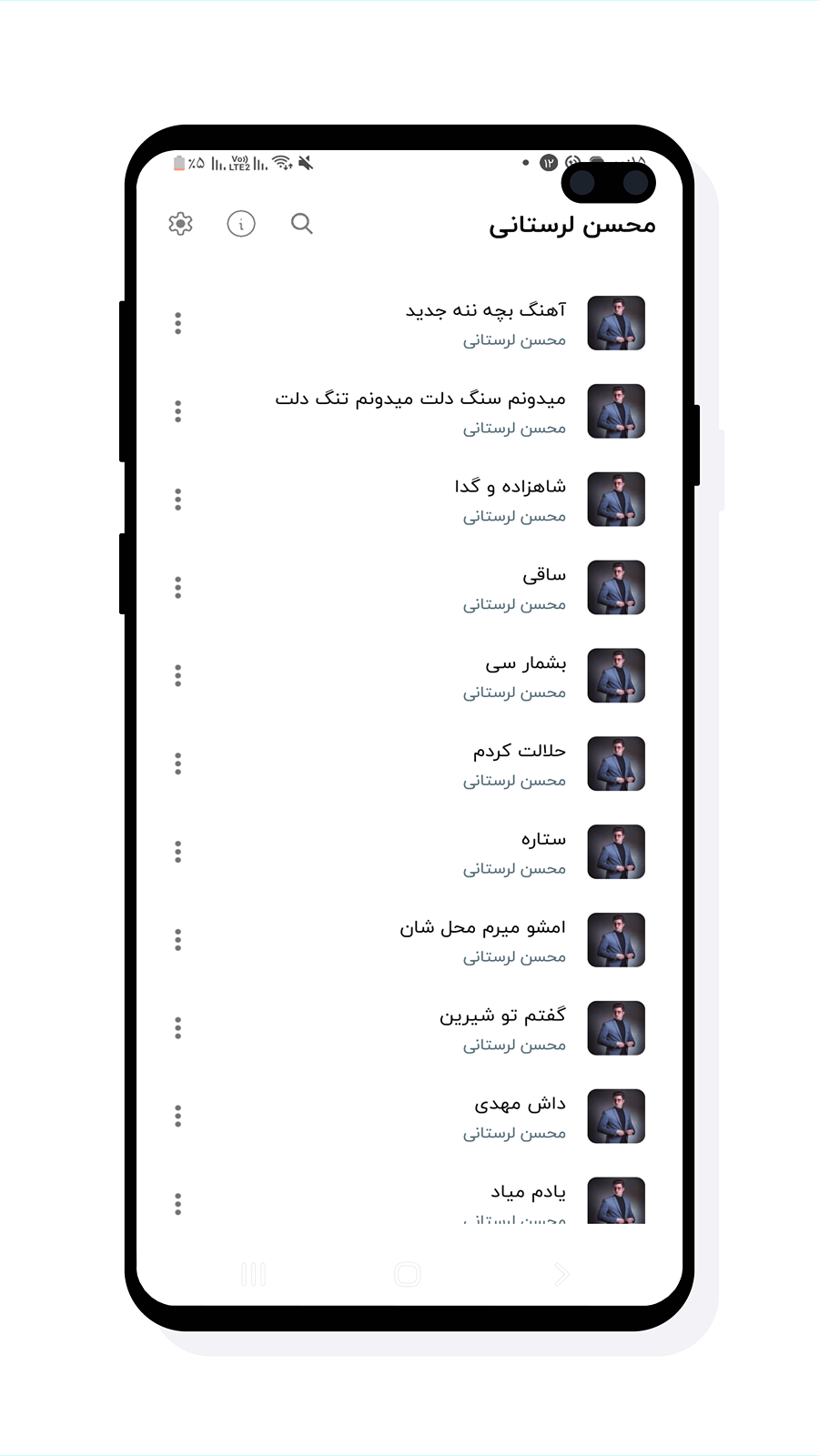Open the three-dot menu for داش مهدی
The width and height of the screenshot is (819, 1456).
click(x=177, y=1117)
